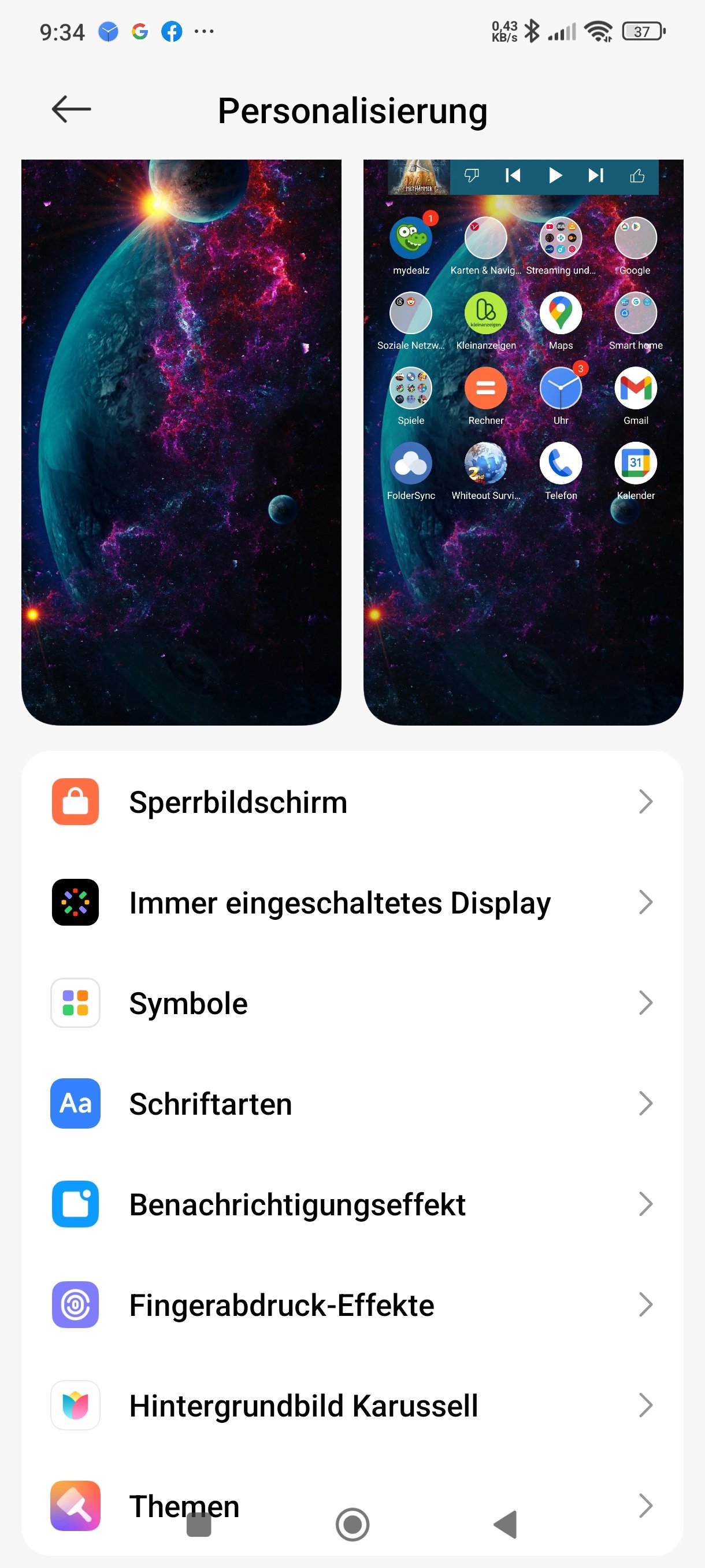Open Benachrichtigungseffekt settings
This screenshot has width=705, height=1568.
coord(352,1204)
